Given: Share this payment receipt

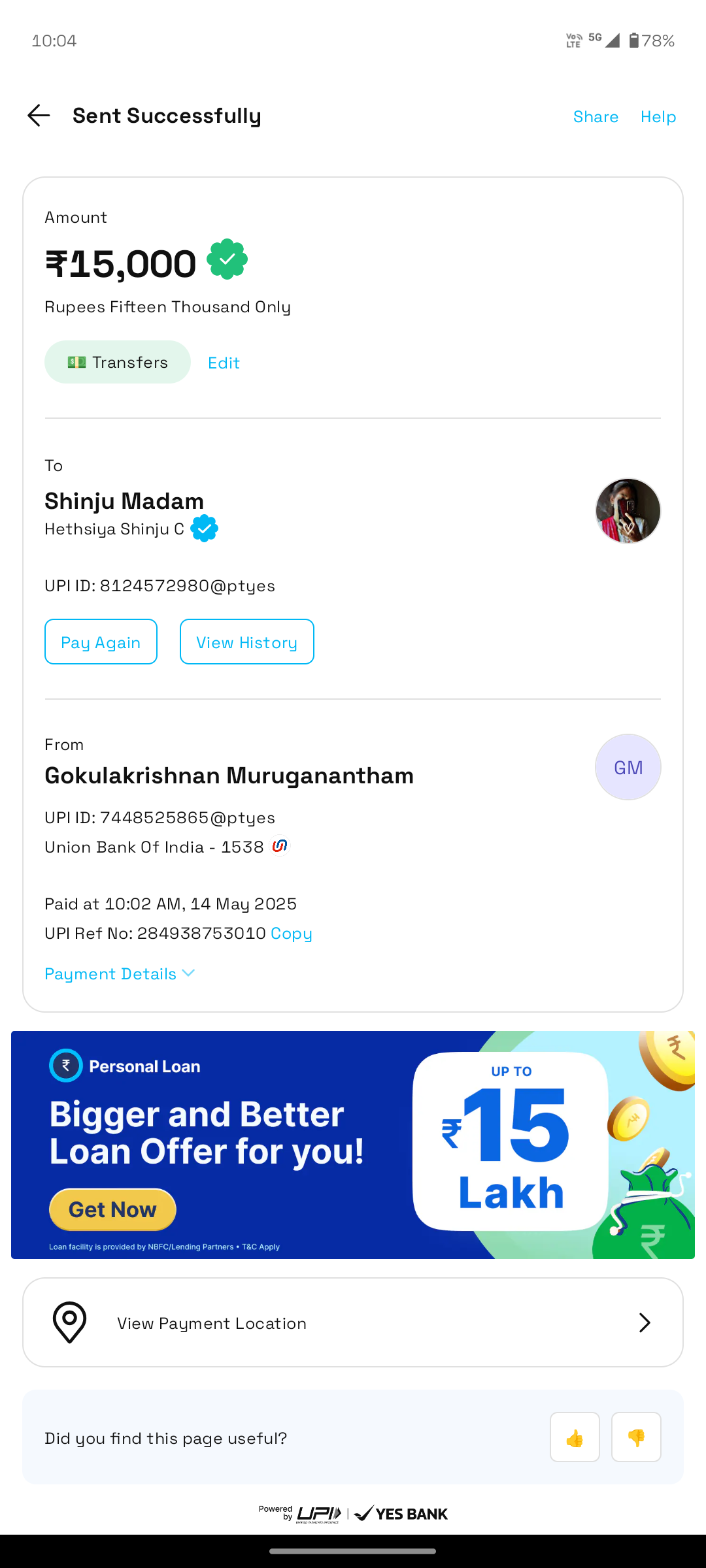Looking at the screenshot, I should pos(596,116).
